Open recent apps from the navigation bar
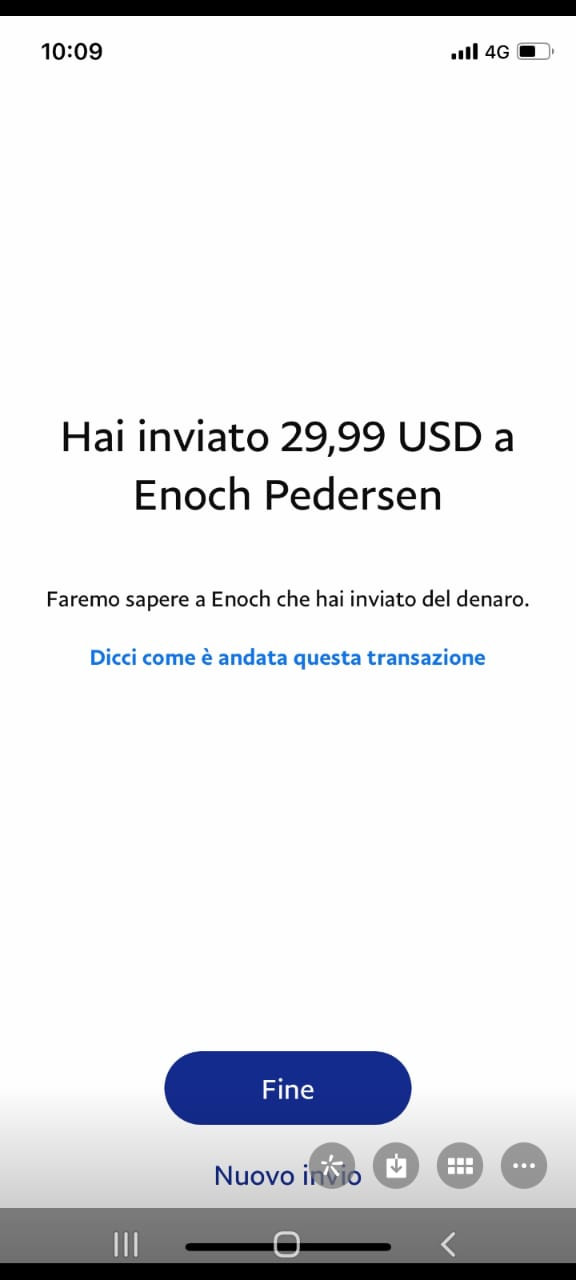Viewport: 576px width, 1280px height. tap(126, 1244)
